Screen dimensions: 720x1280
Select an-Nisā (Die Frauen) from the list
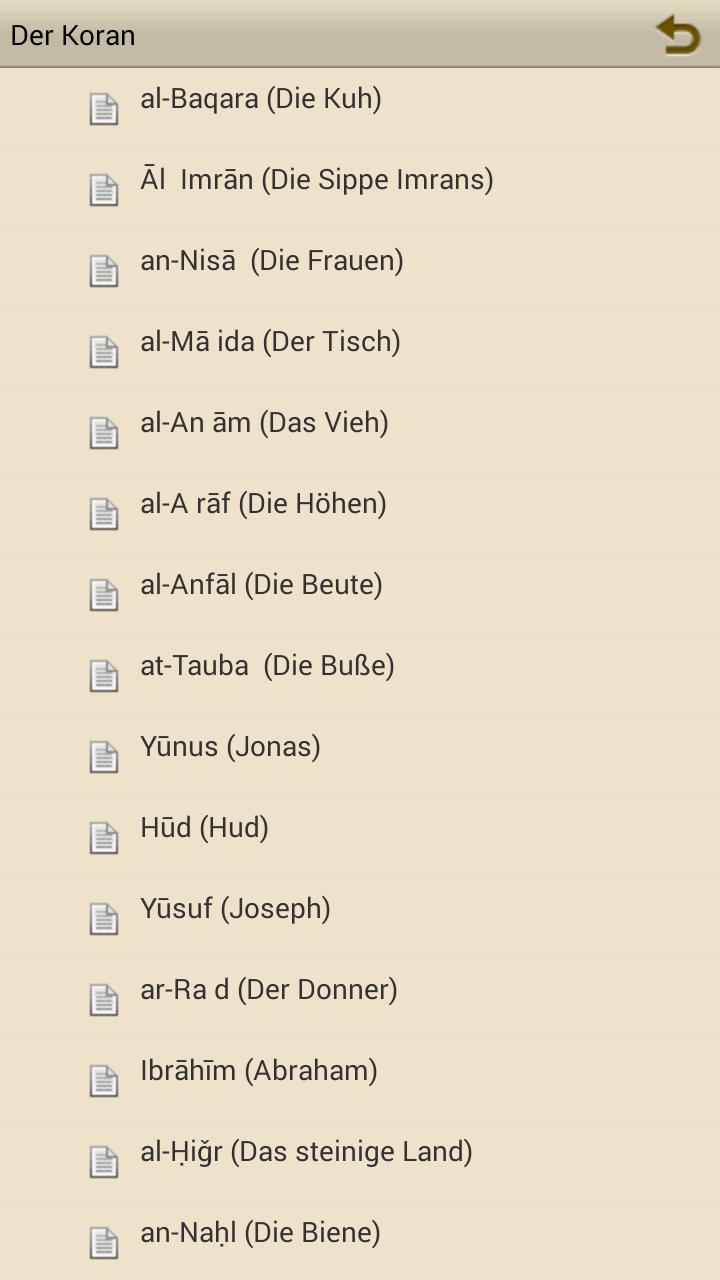270,261
